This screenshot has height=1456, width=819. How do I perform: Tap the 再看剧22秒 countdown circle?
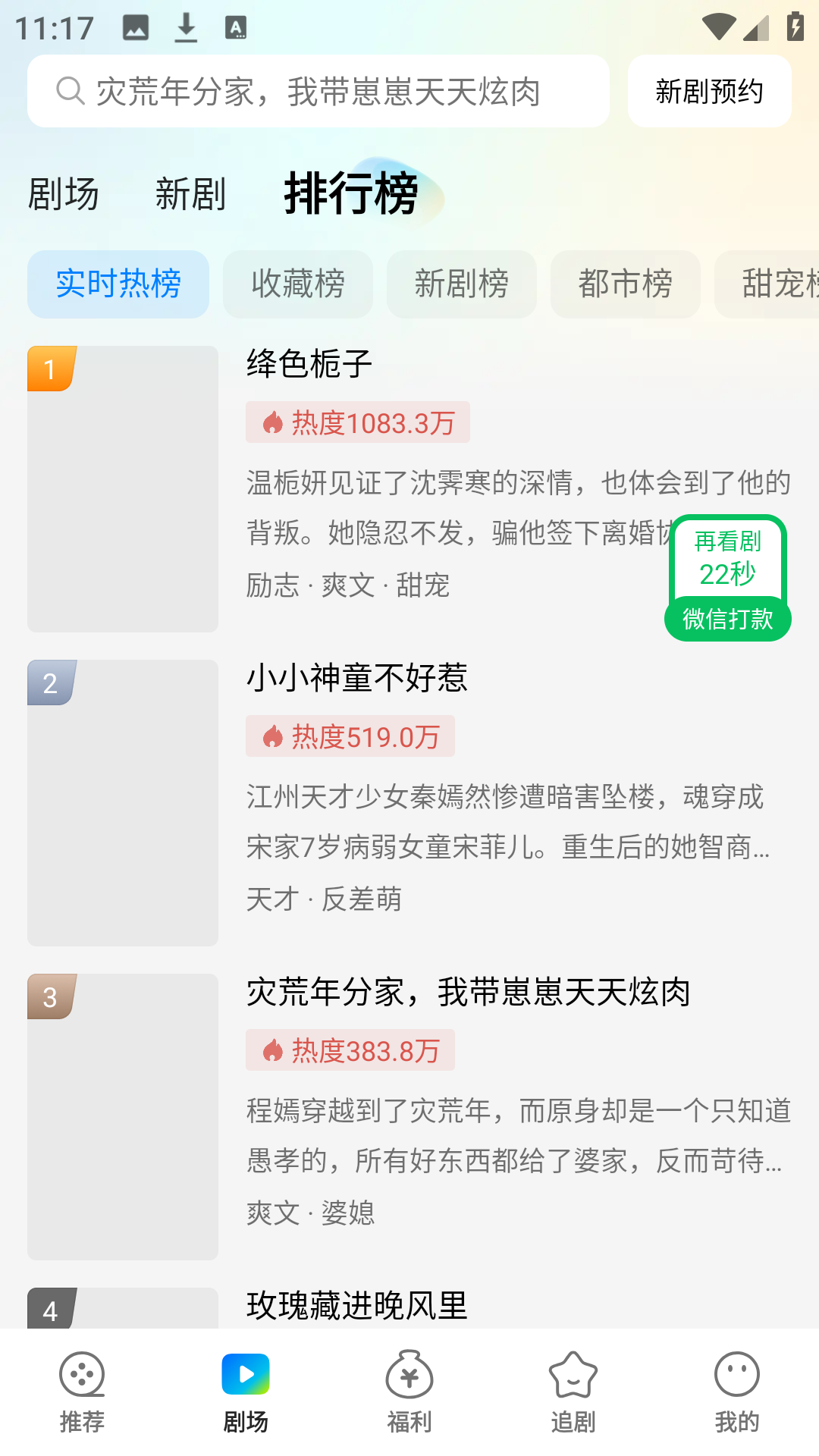click(x=726, y=559)
